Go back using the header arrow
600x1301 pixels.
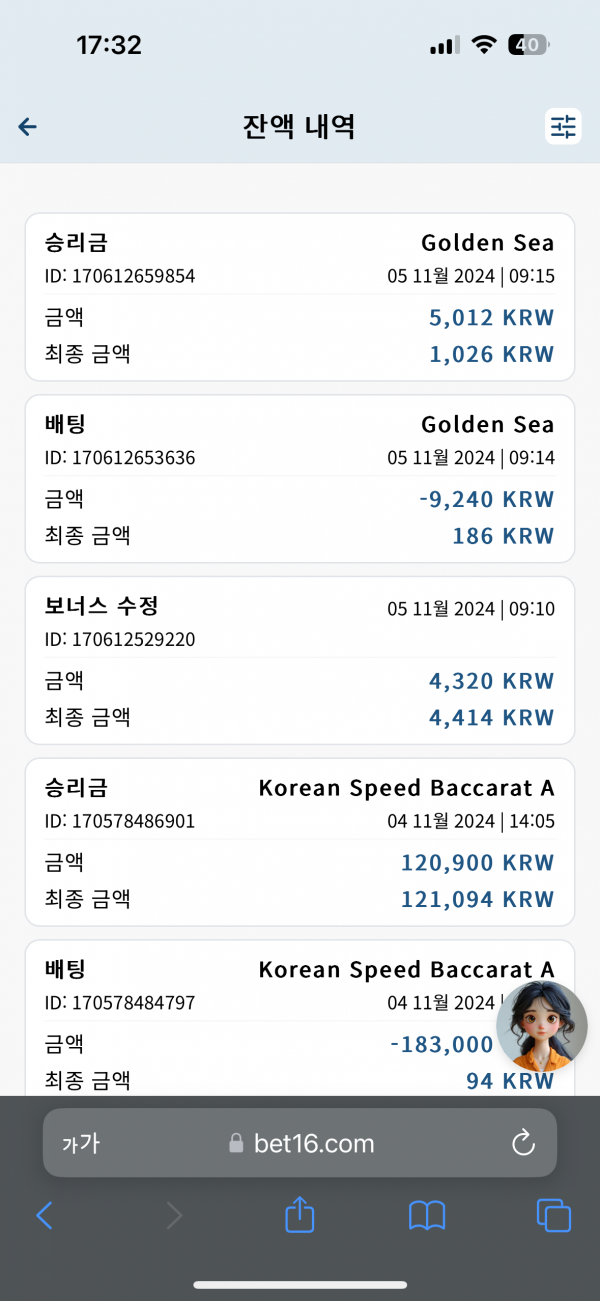(28, 127)
